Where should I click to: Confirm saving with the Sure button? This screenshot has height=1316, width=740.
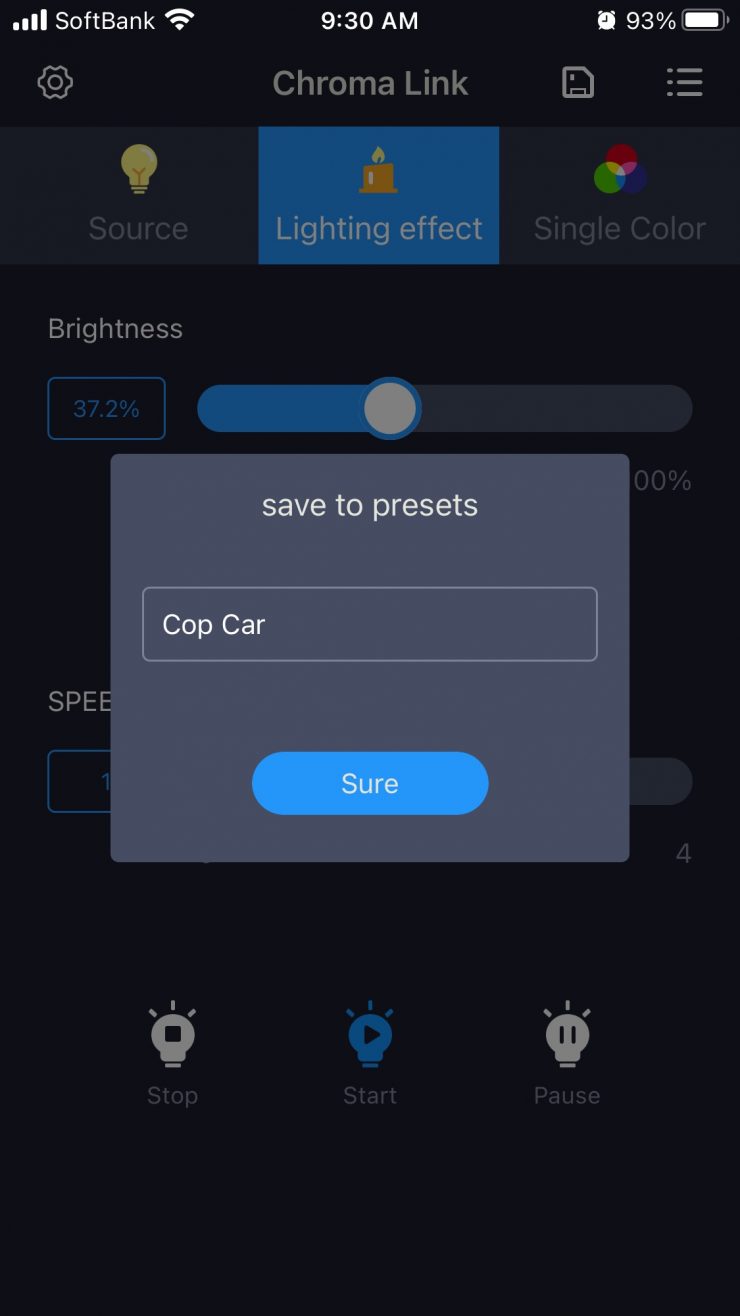point(370,783)
